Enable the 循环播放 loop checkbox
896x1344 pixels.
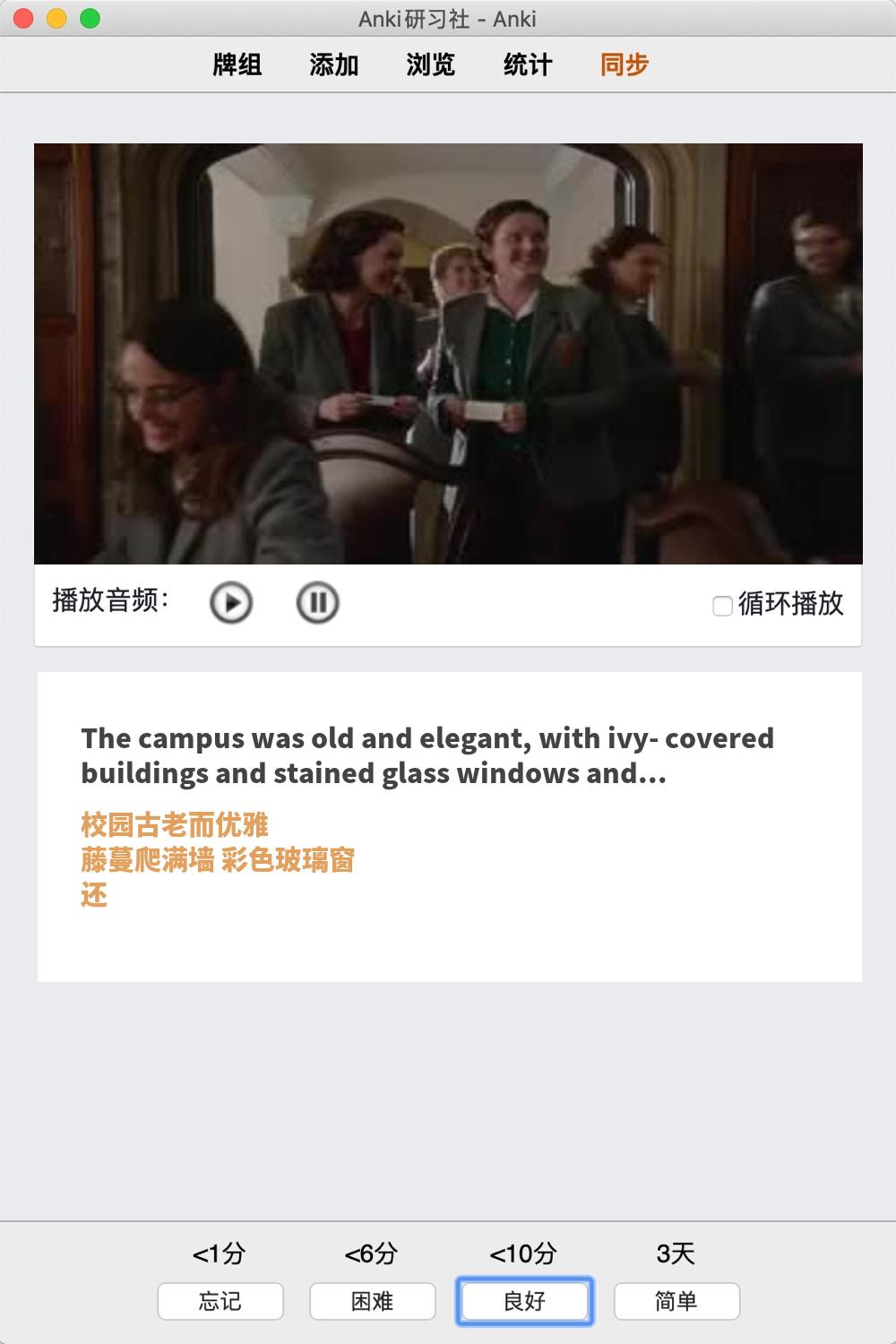tap(722, 606)
